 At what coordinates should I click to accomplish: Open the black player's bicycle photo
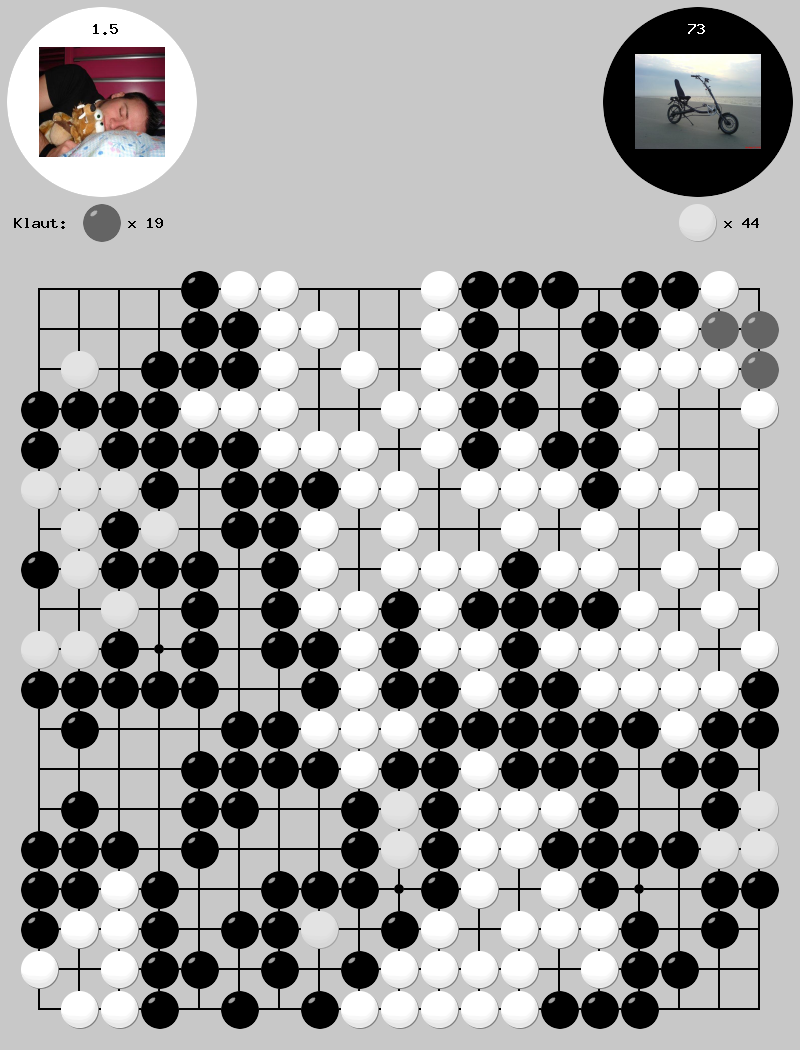coord(697,101)
